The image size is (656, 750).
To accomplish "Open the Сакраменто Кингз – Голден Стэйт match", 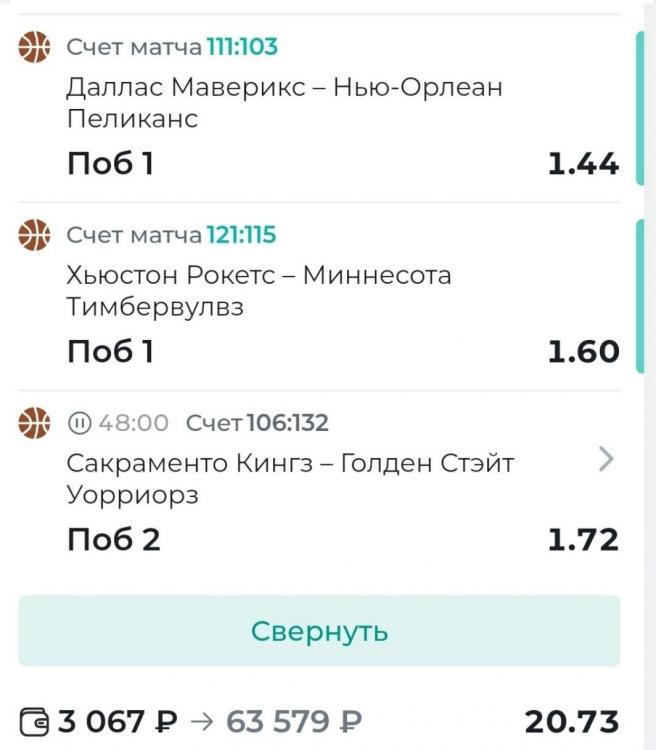I will coord(604,460).
